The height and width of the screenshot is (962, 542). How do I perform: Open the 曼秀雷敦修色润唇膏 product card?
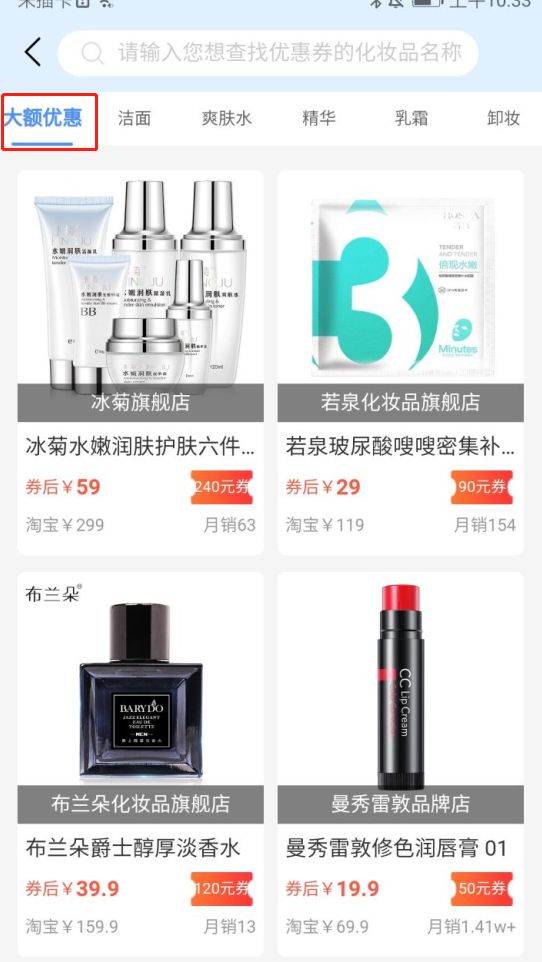[401, 764]
